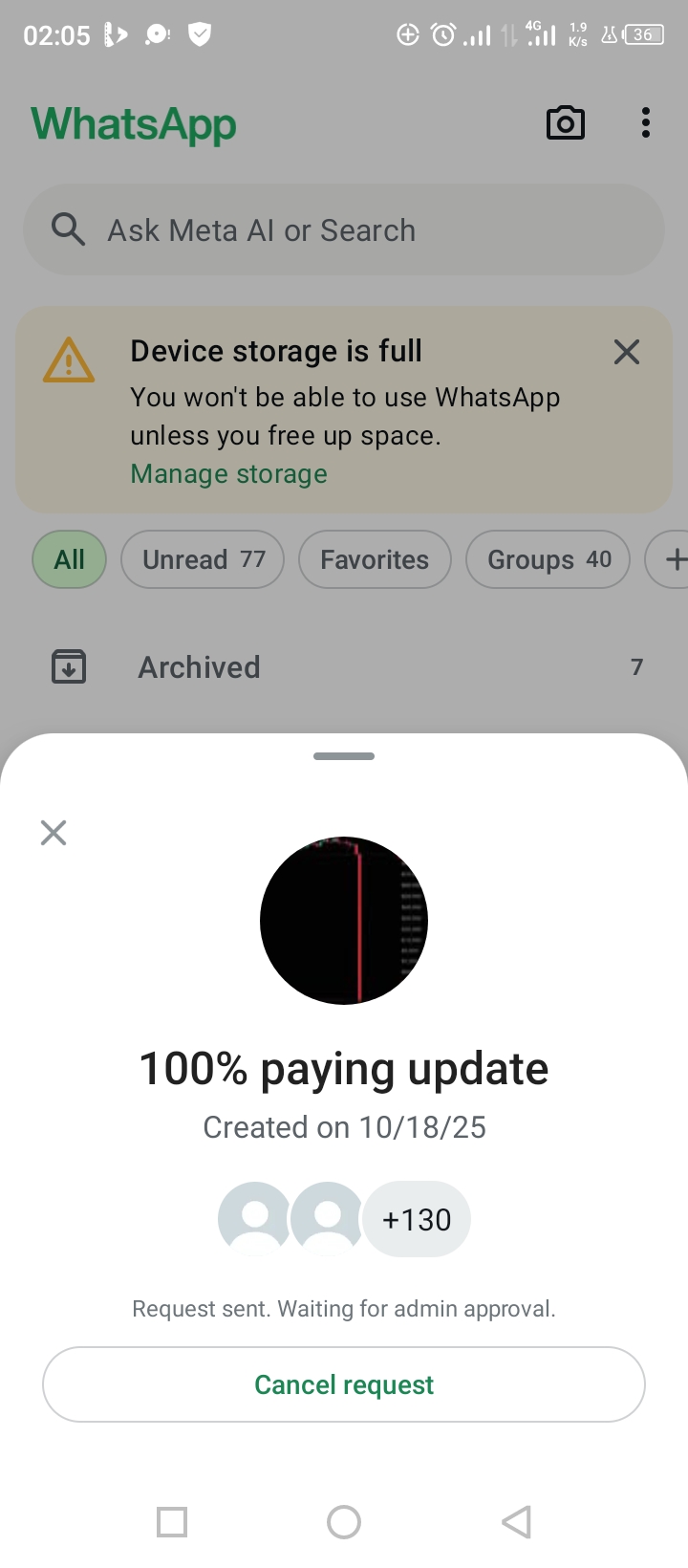Go back using system navigation
The width and height of the screenshot is (688, 1568).
click(x=516, y=1521)
